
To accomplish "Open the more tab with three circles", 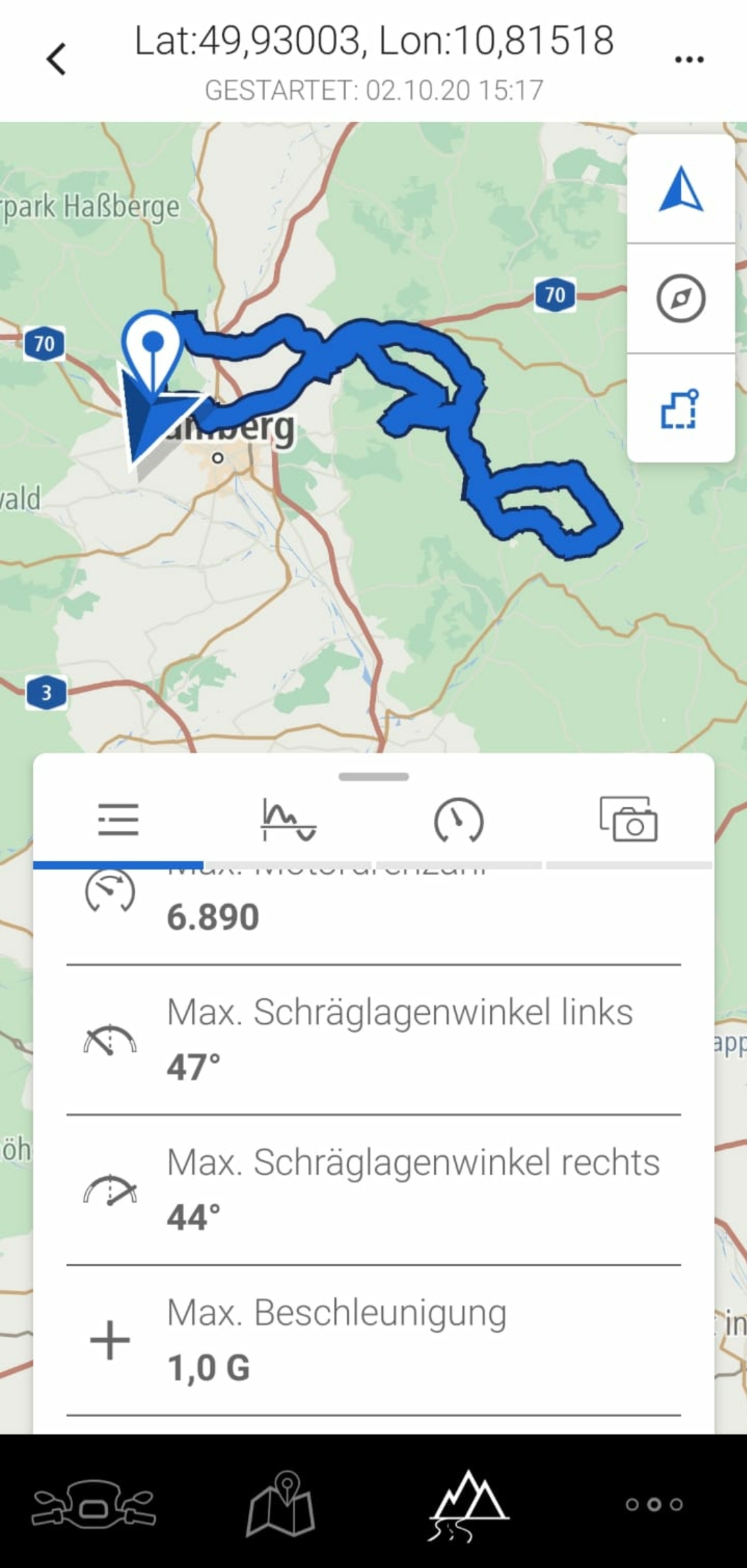I will (654, 1504).
